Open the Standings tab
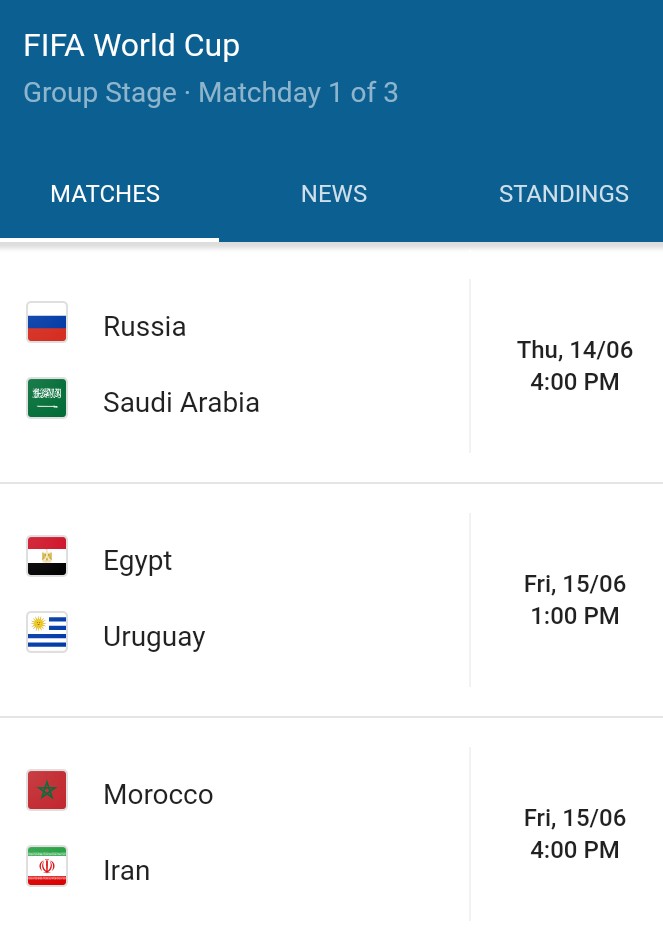 563,194
